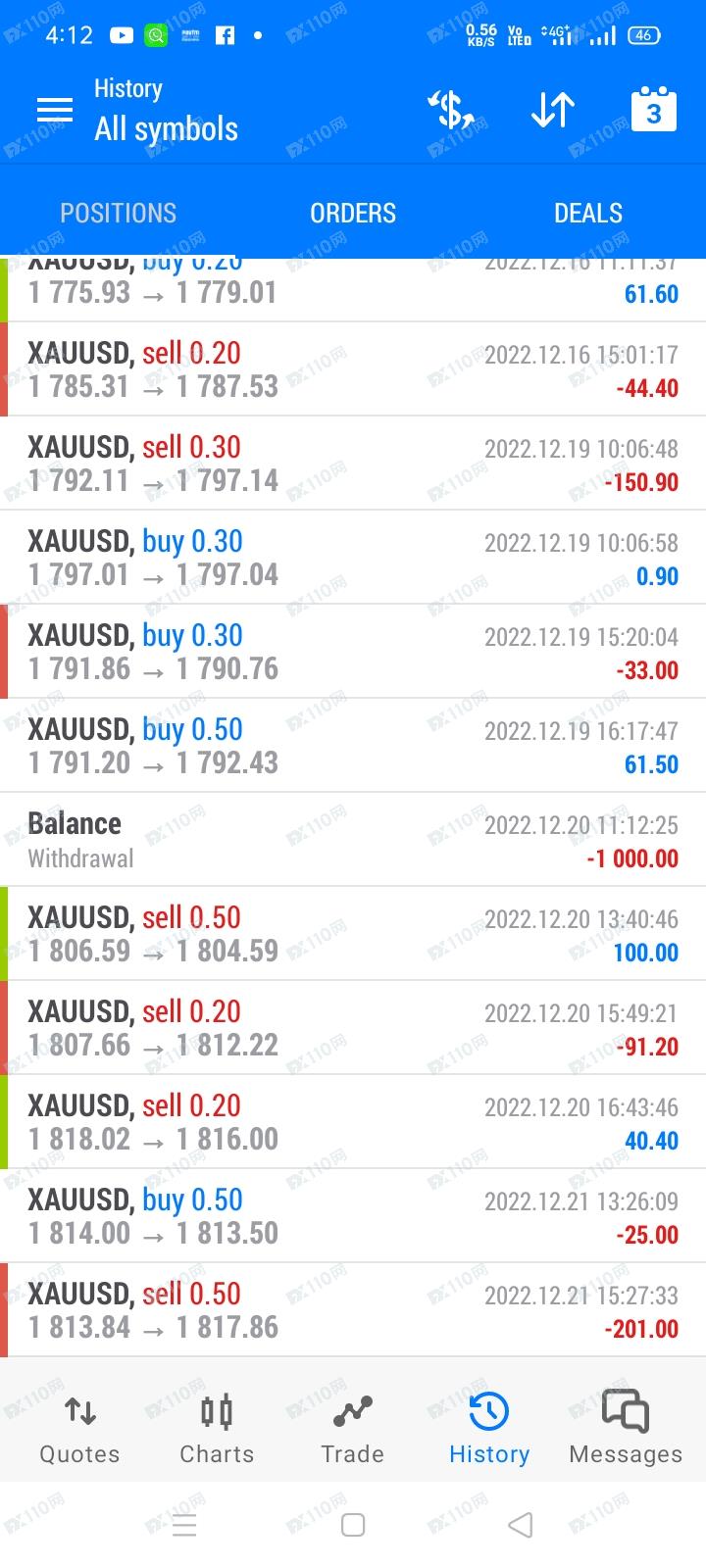Image resolution: width=706 pixels, height=1568 pixels.
Task: Tap the system home button
Action: [353, 1525]
